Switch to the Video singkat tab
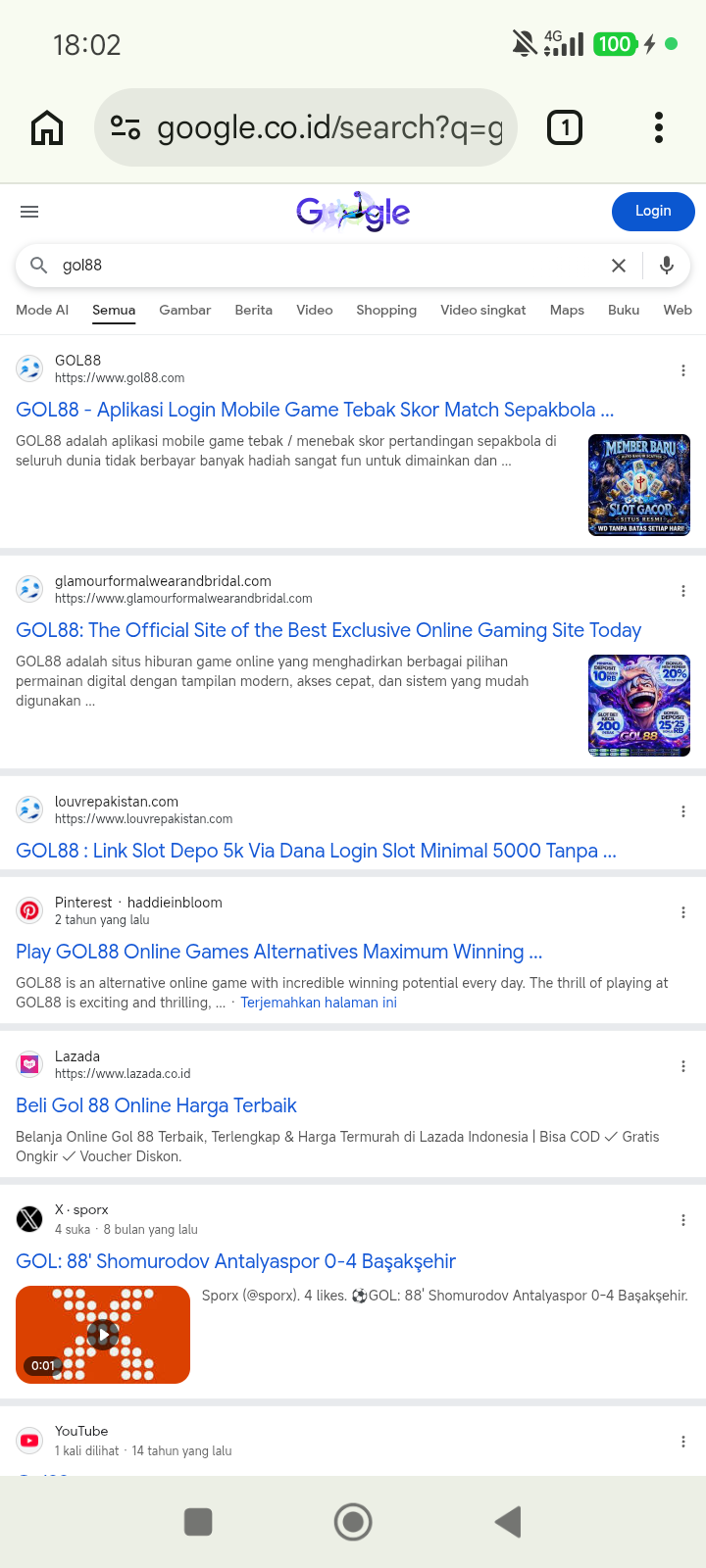 pos(483,310)
